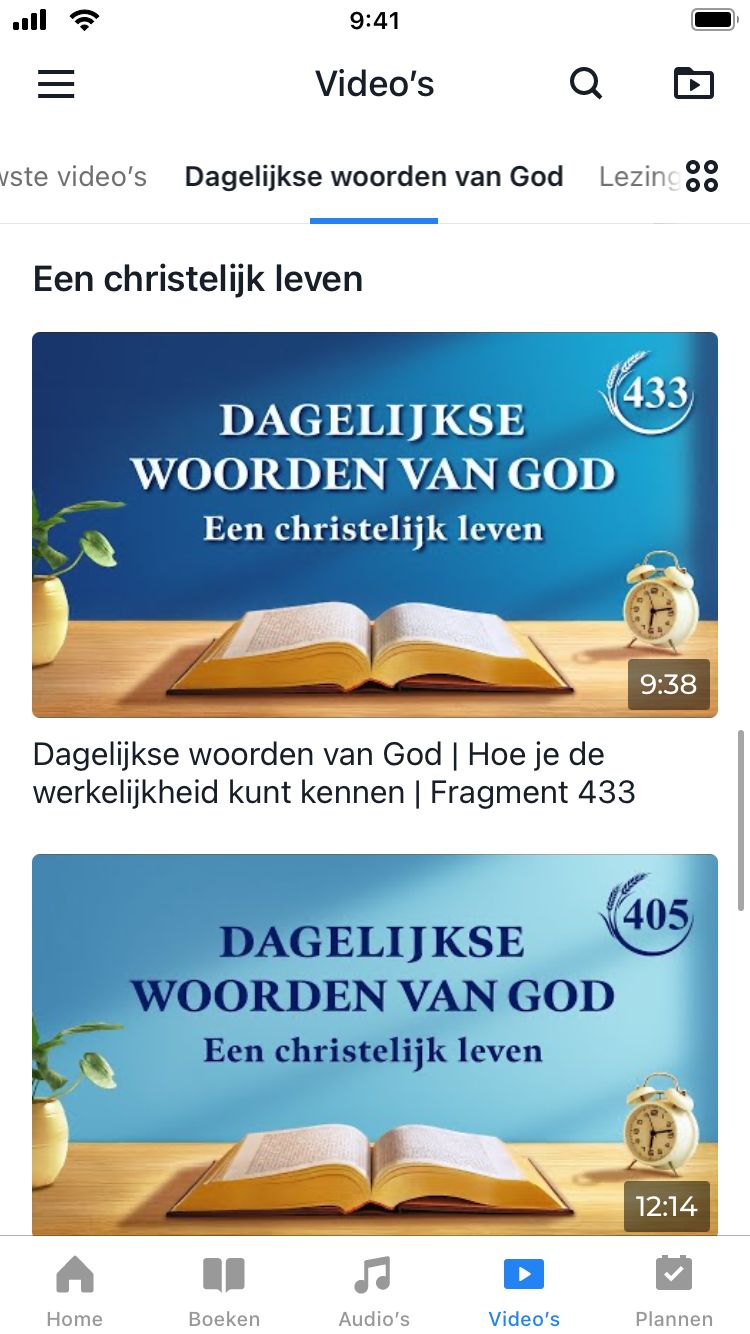
Task: Play the Fragment 433 video
Action: 375,524
